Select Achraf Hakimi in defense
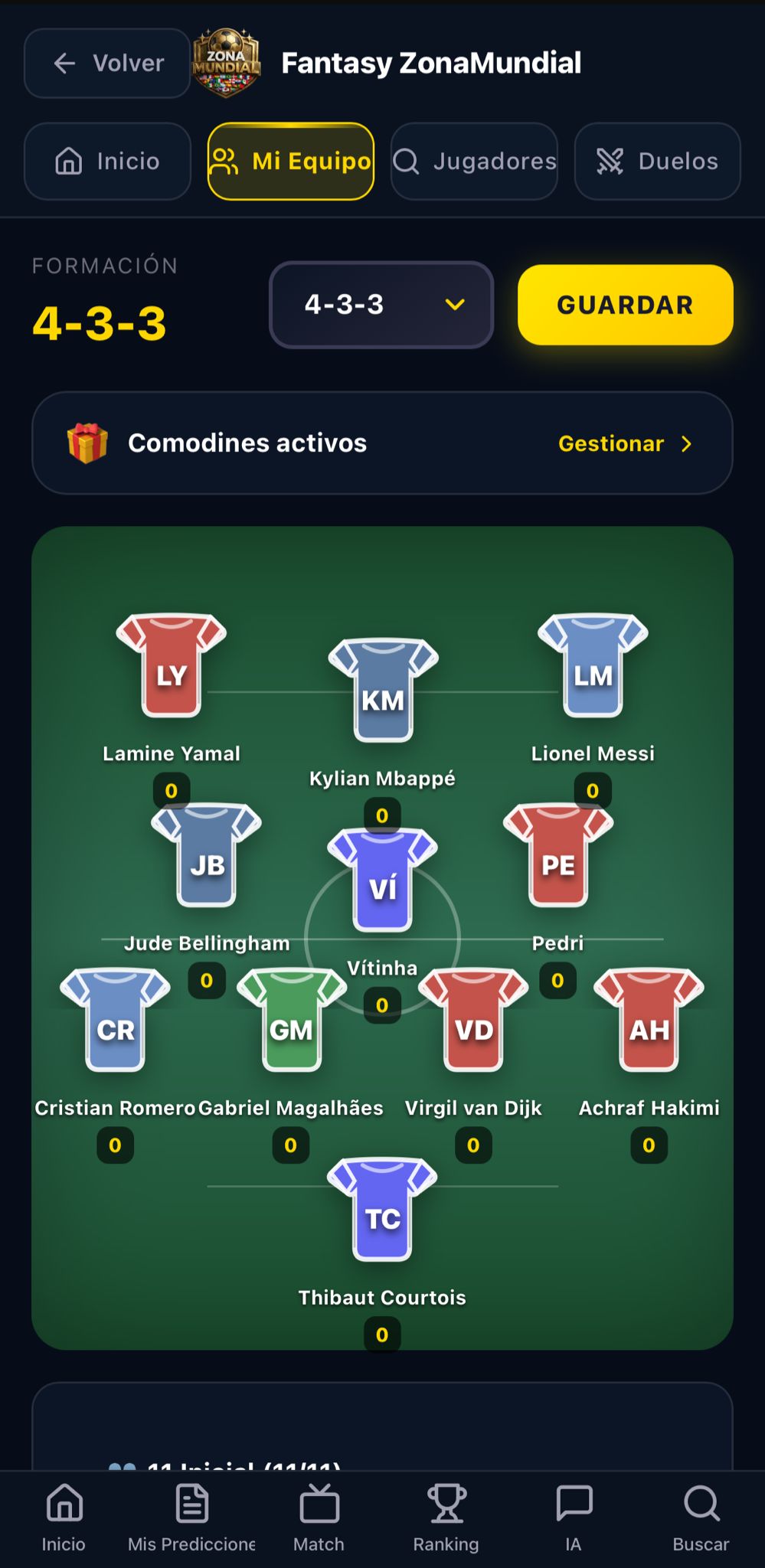Viewport: 765px width, 1568px height. (x=649, y=1020)
